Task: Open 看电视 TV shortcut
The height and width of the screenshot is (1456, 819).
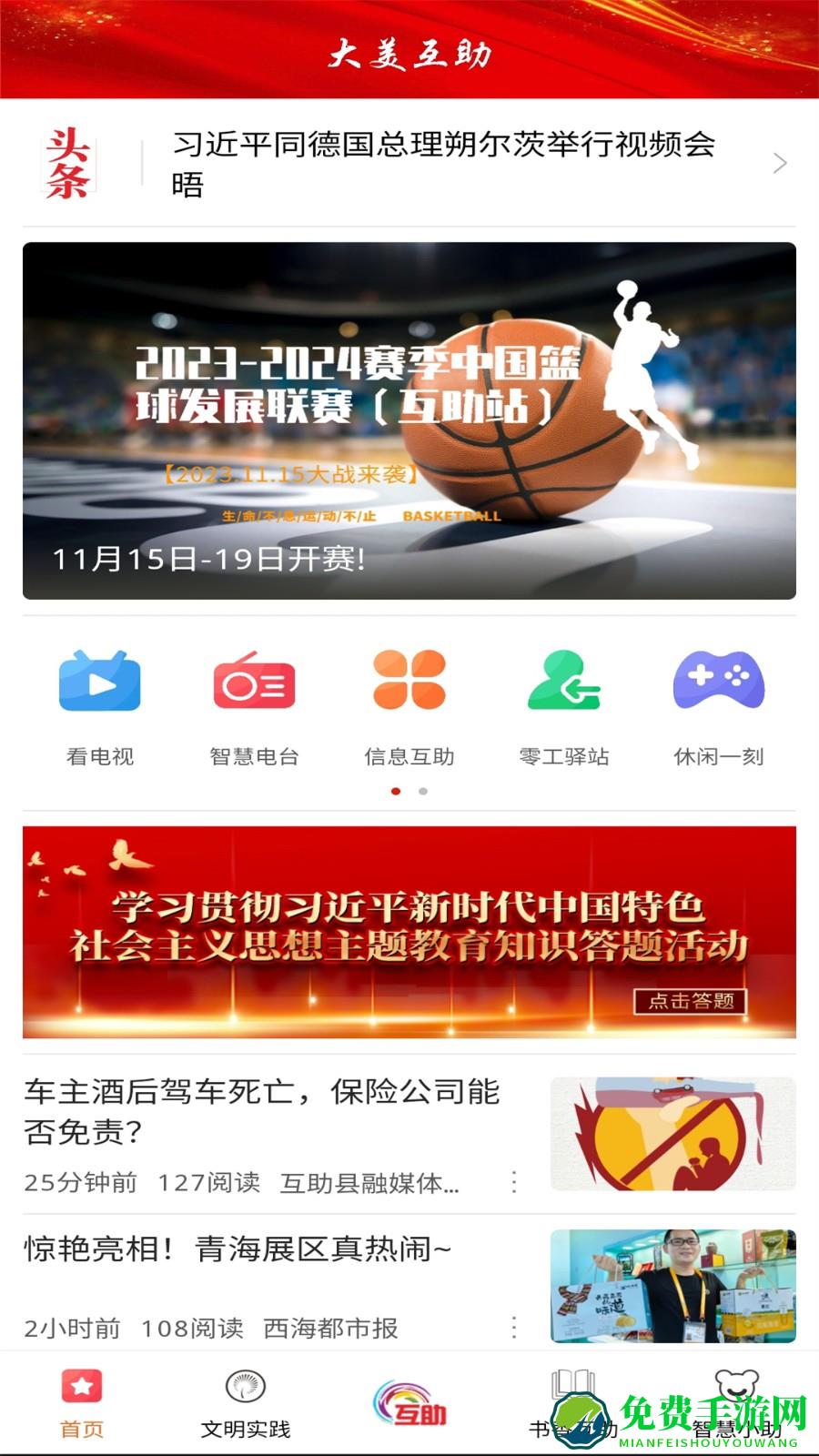Action: click(100, 706)
